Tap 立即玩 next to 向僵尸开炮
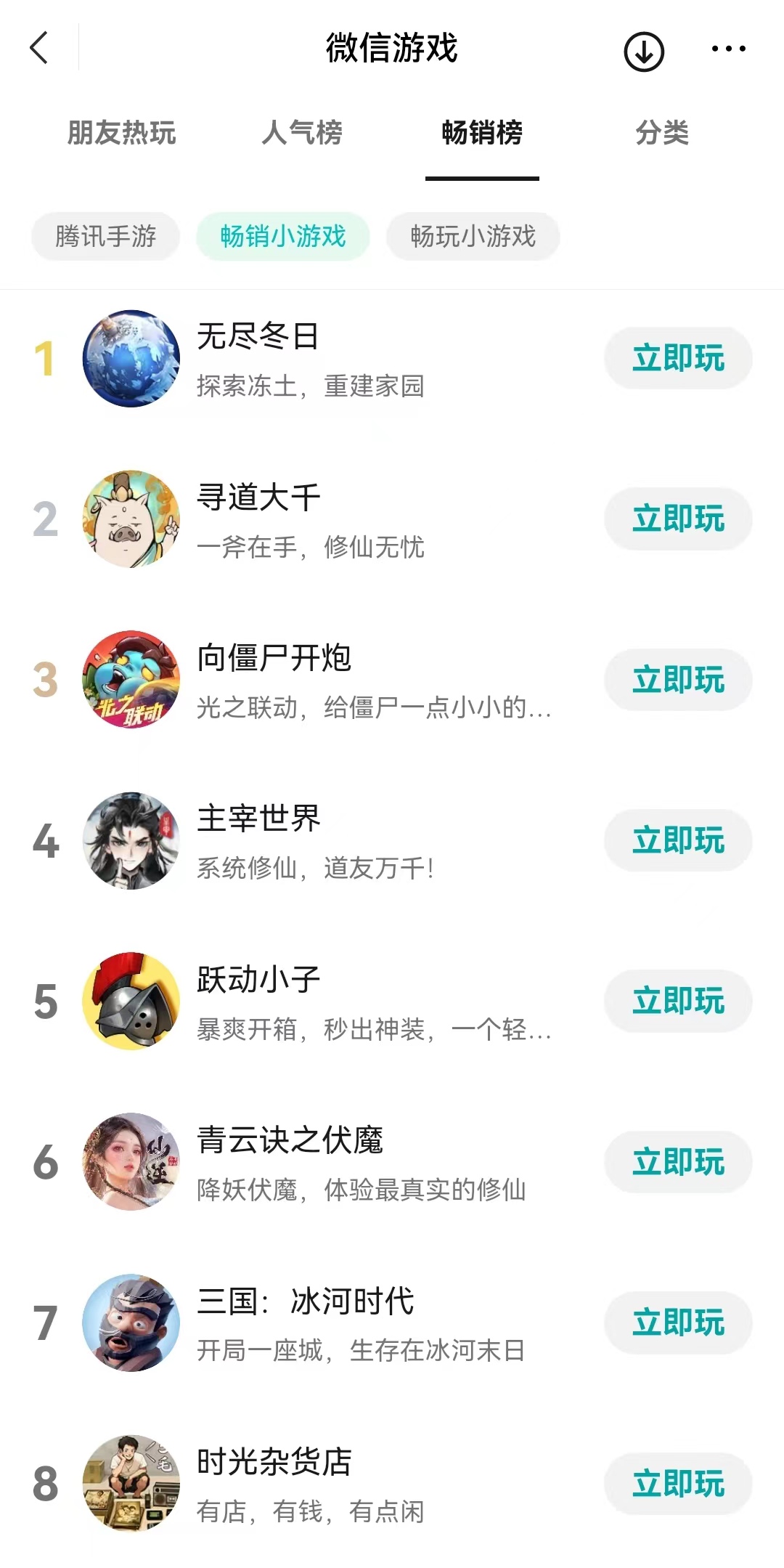Screen dimensions: 784x1568 click(678, 680)
